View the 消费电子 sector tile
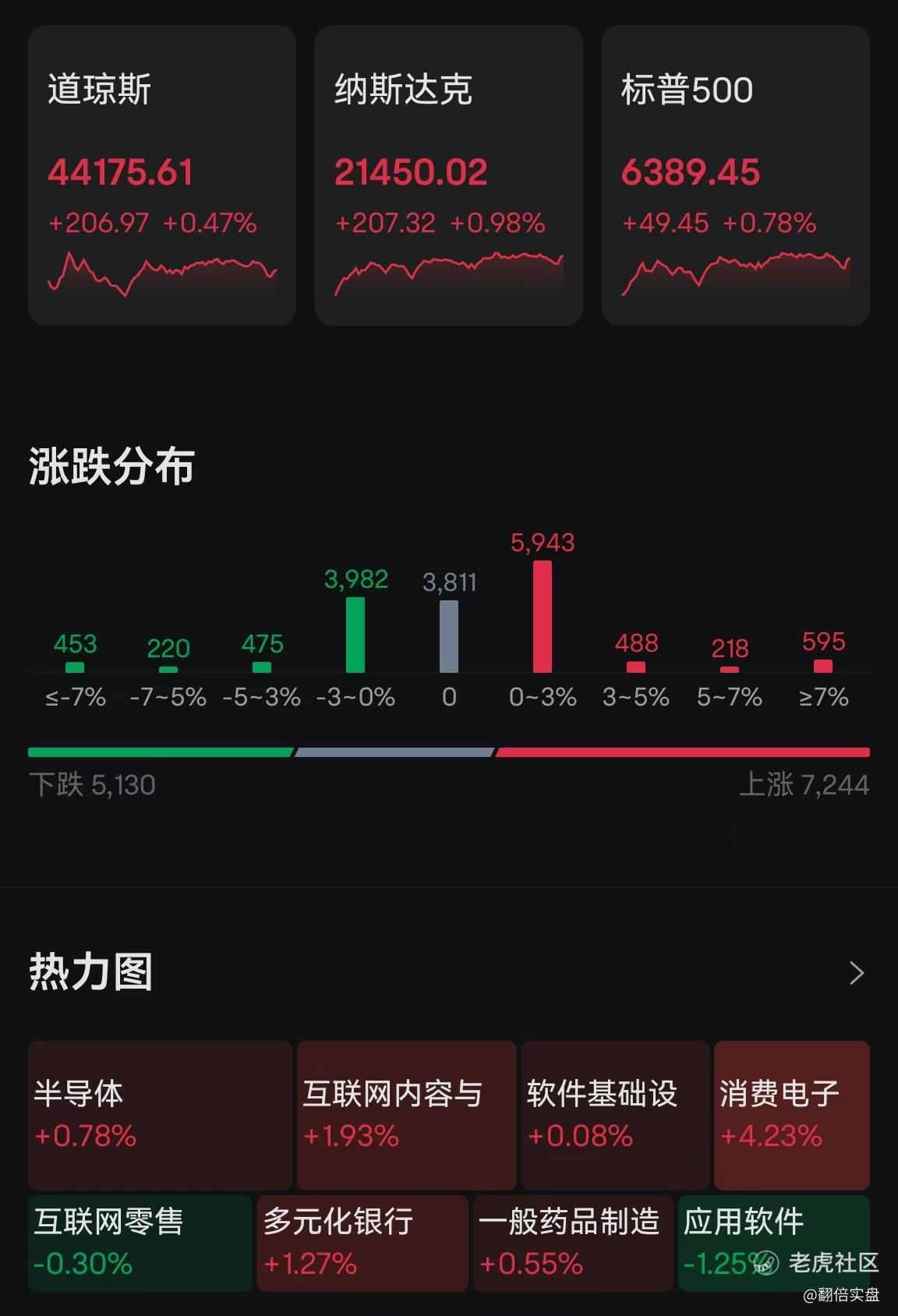The width and height of the screenshot is (898, 1316). (x=791, y=1115)
